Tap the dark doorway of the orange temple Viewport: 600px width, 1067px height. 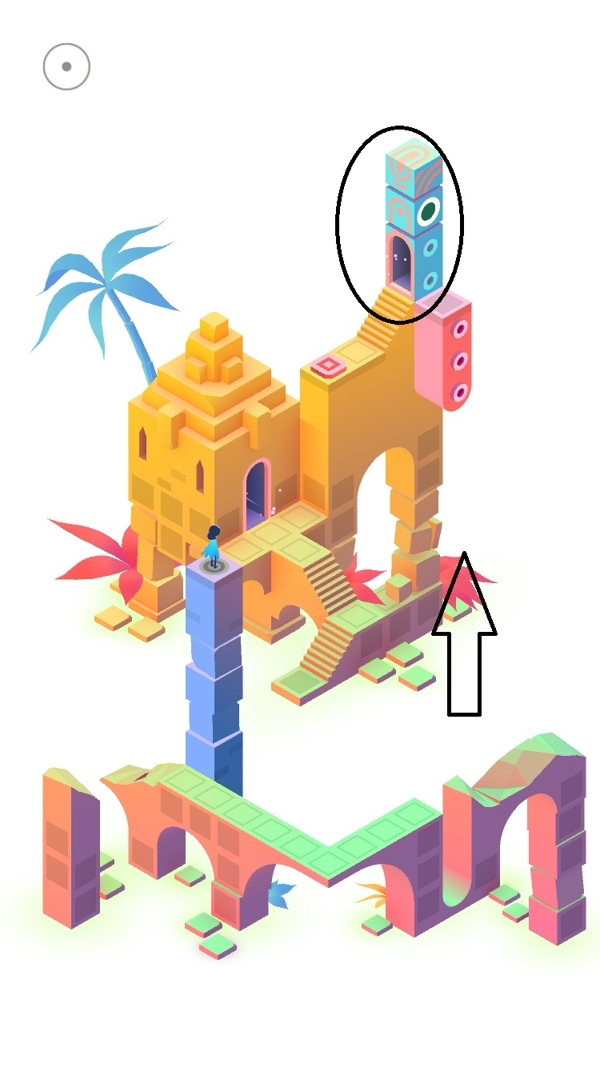click(257, 493)
